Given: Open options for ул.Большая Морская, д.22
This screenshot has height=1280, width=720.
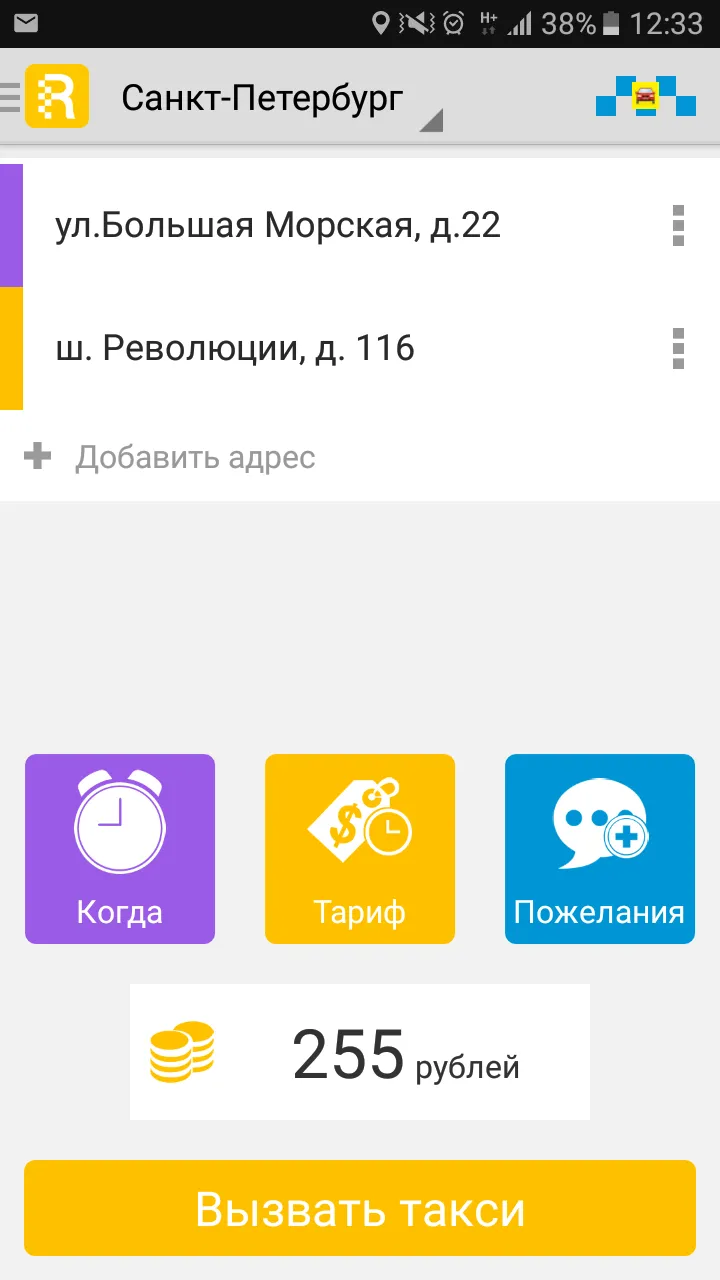Looking at the screenshot, I should click(678, 225).
